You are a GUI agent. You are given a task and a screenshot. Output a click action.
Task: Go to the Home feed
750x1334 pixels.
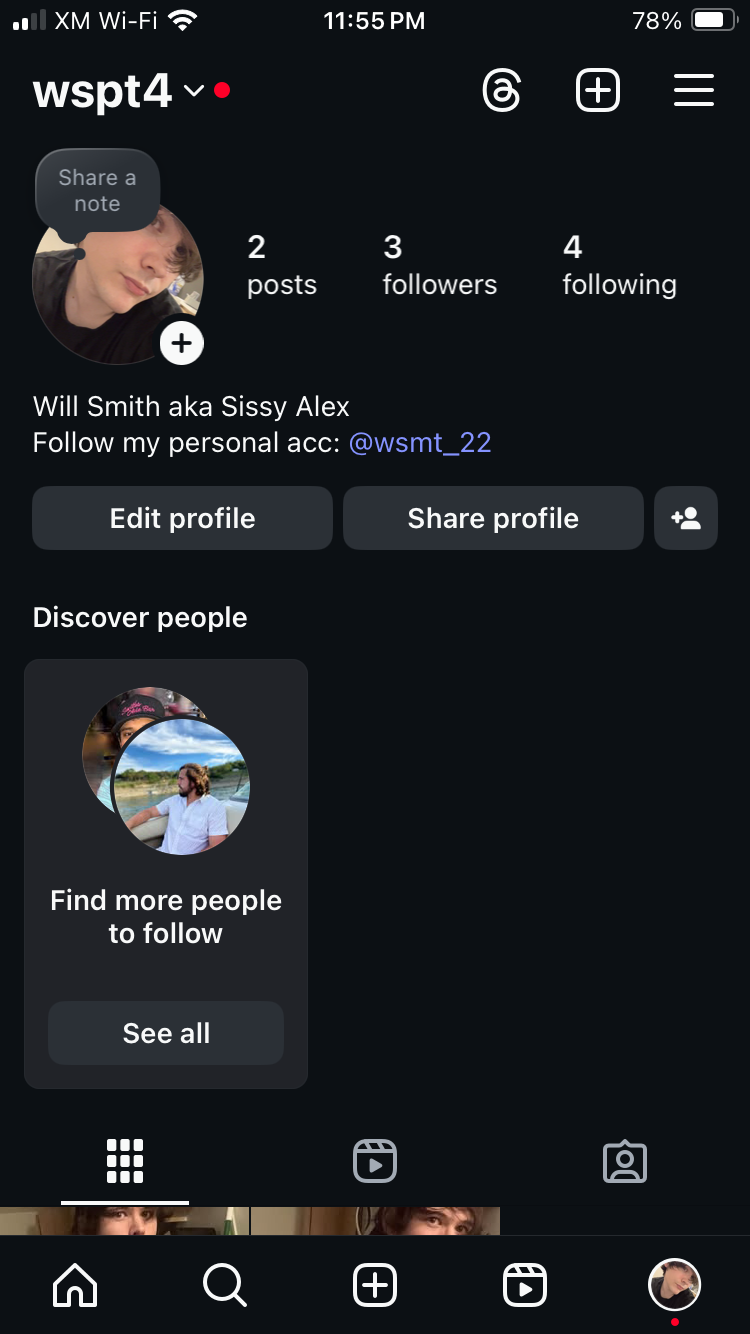(x=75, y=1285)
